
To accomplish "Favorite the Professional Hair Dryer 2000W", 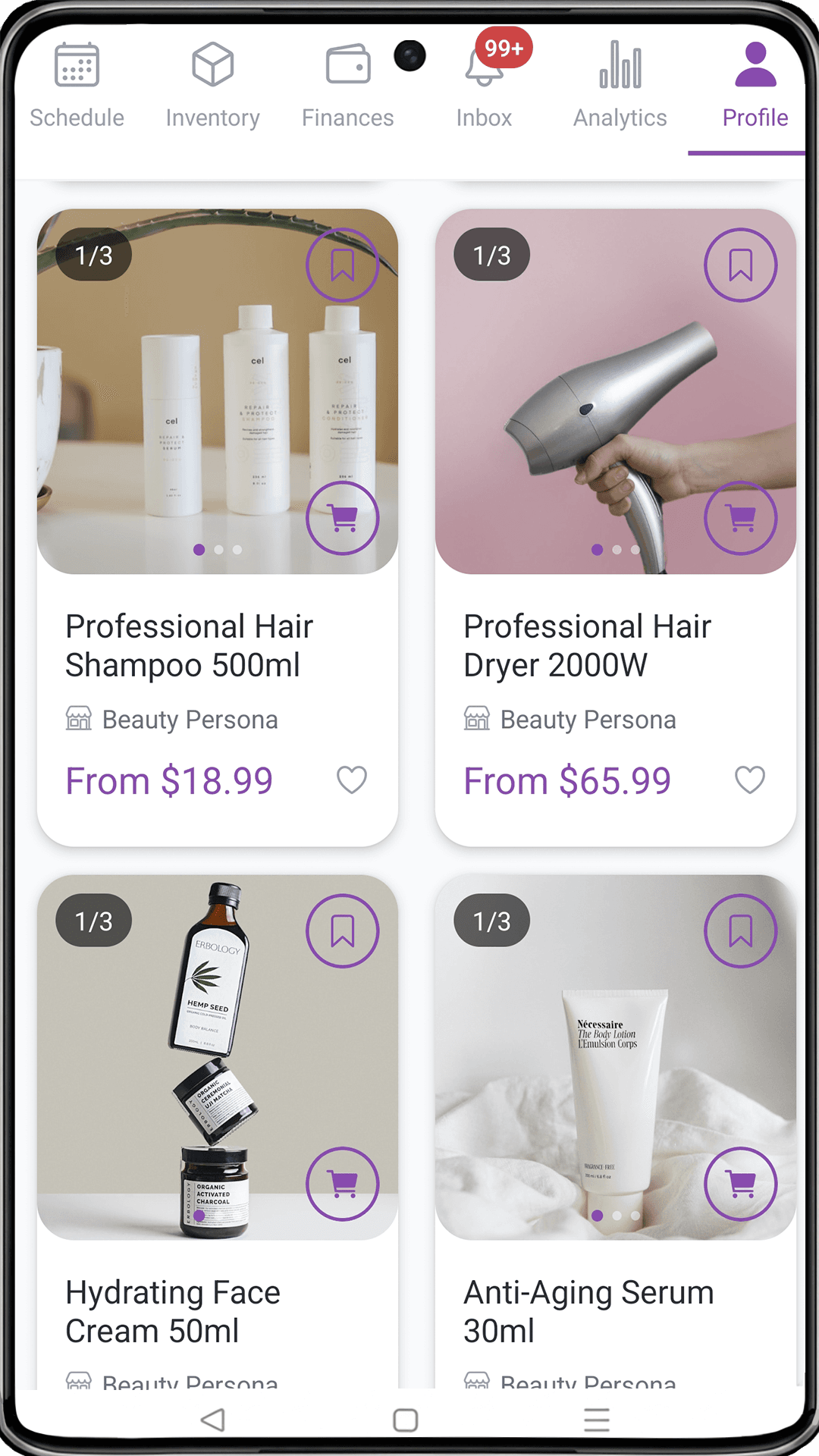I will coord(750,780).
